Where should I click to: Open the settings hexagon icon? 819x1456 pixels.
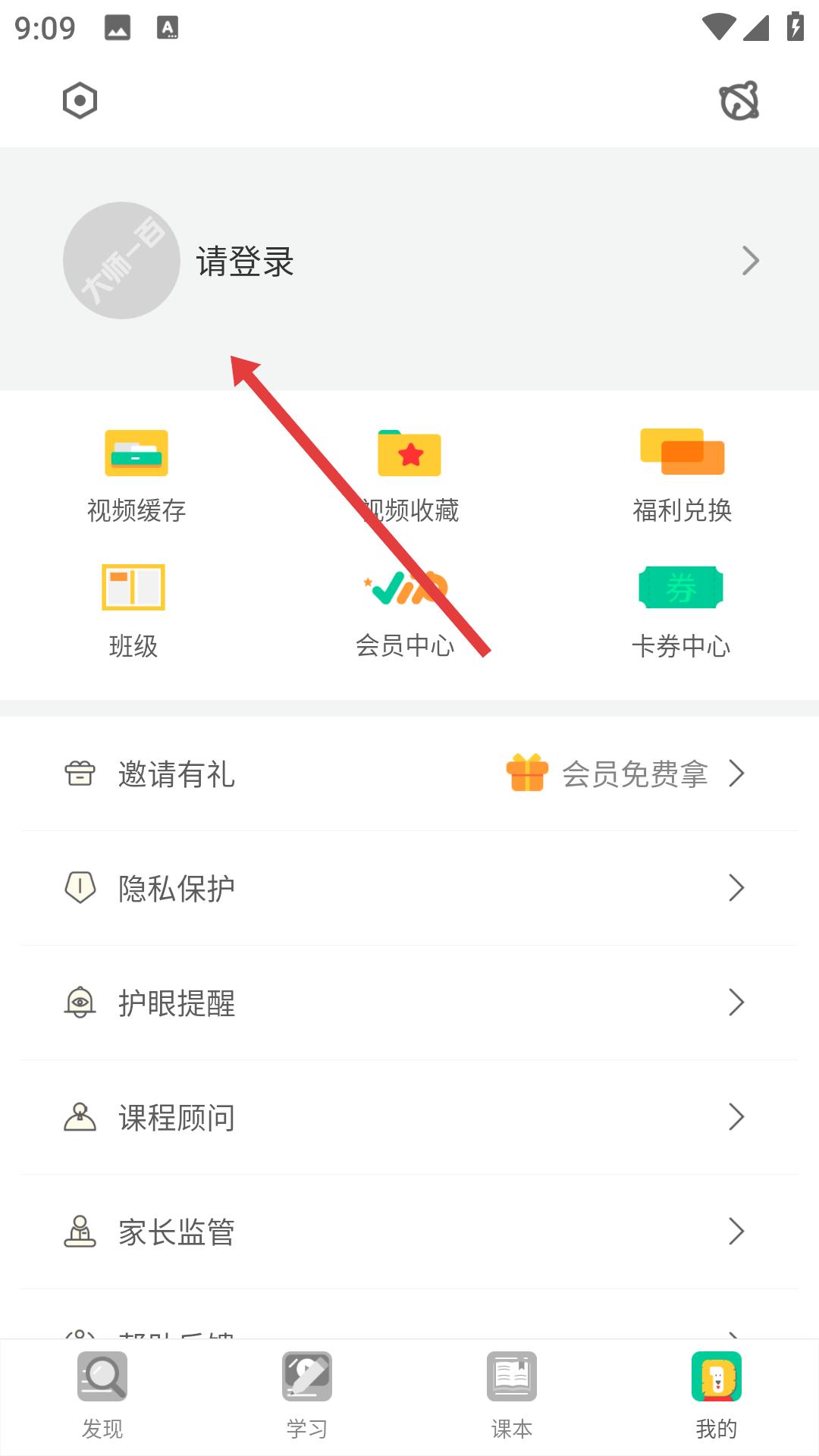[x=80, y=101]
